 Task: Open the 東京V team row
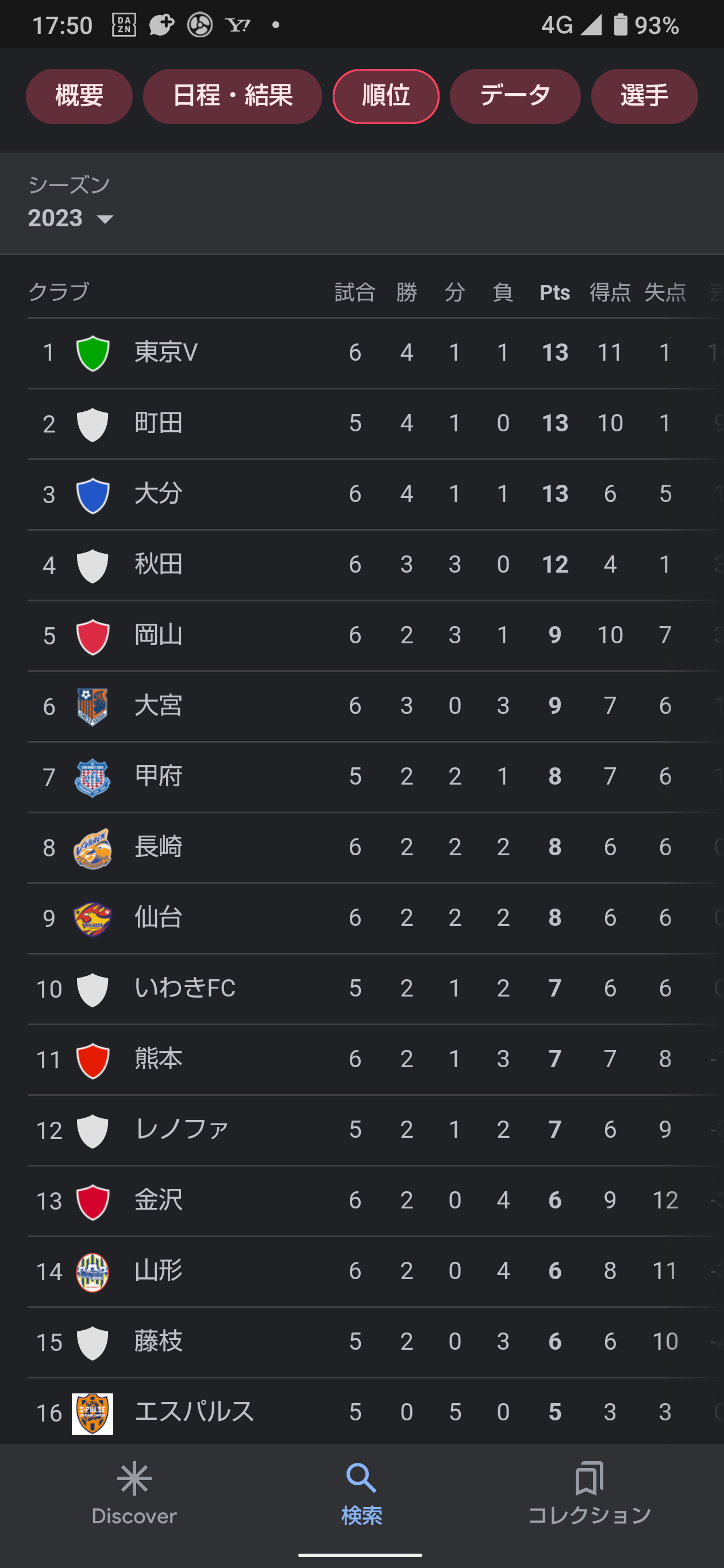[376, 353]
